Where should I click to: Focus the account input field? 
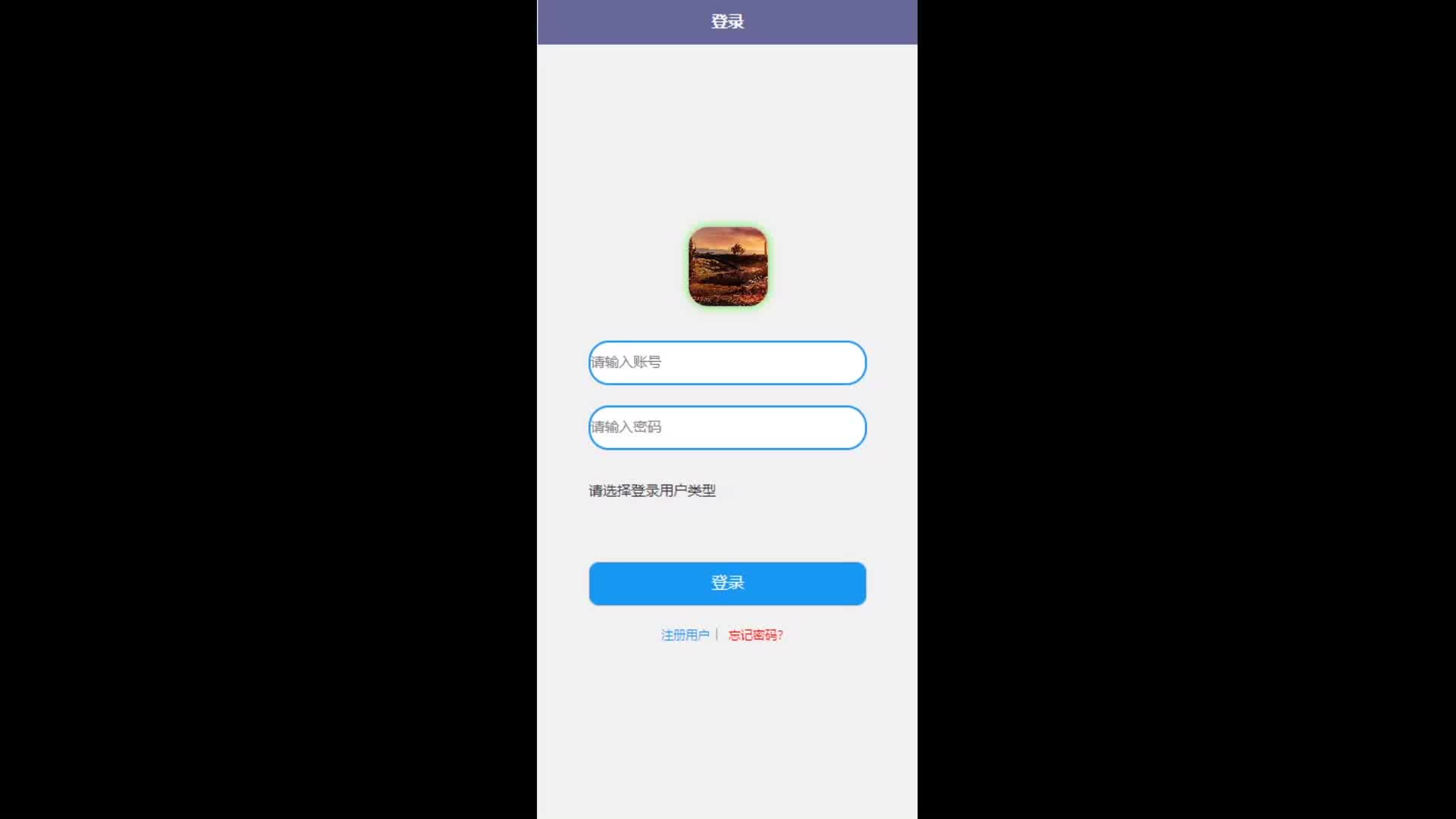tap(726, 362)
